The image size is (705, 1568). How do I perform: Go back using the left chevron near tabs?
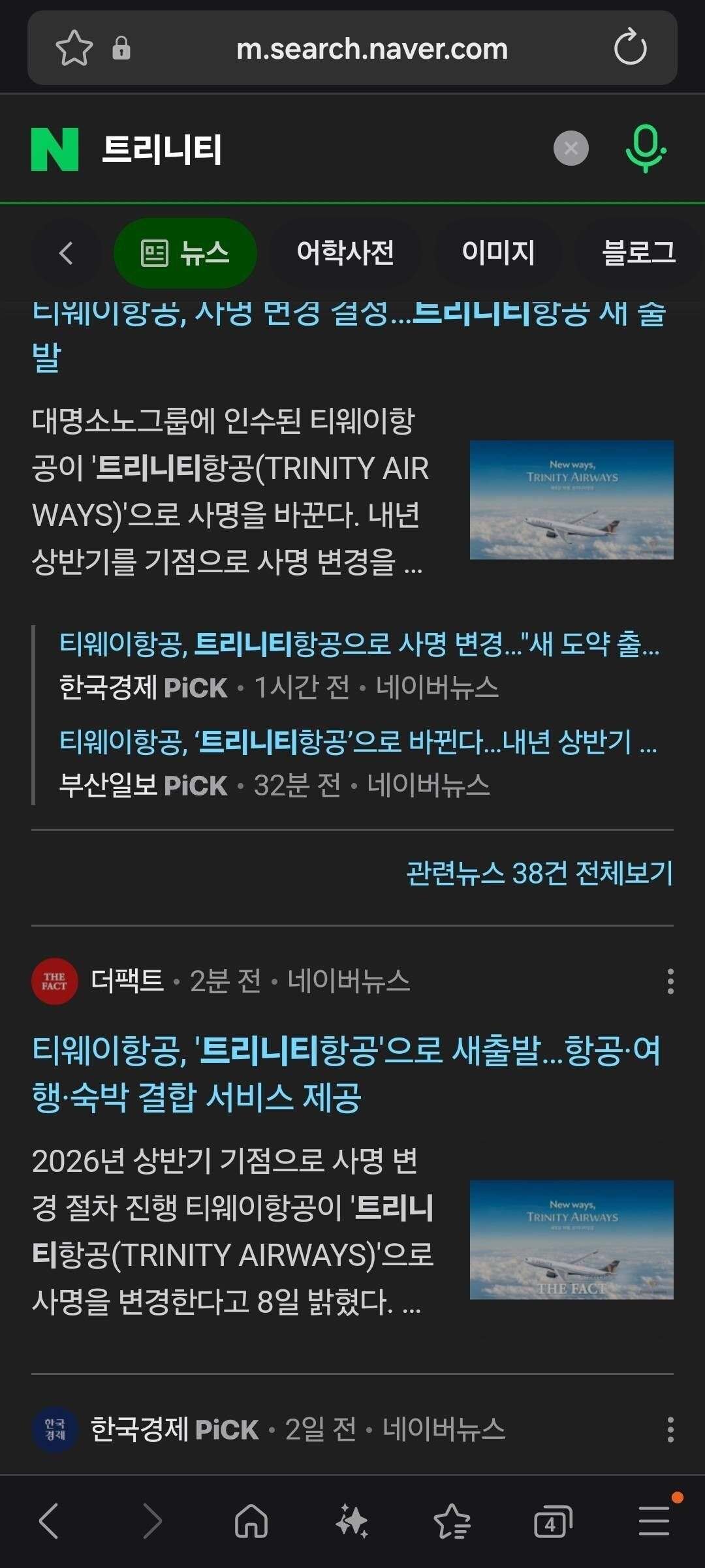tap(65, 253)
